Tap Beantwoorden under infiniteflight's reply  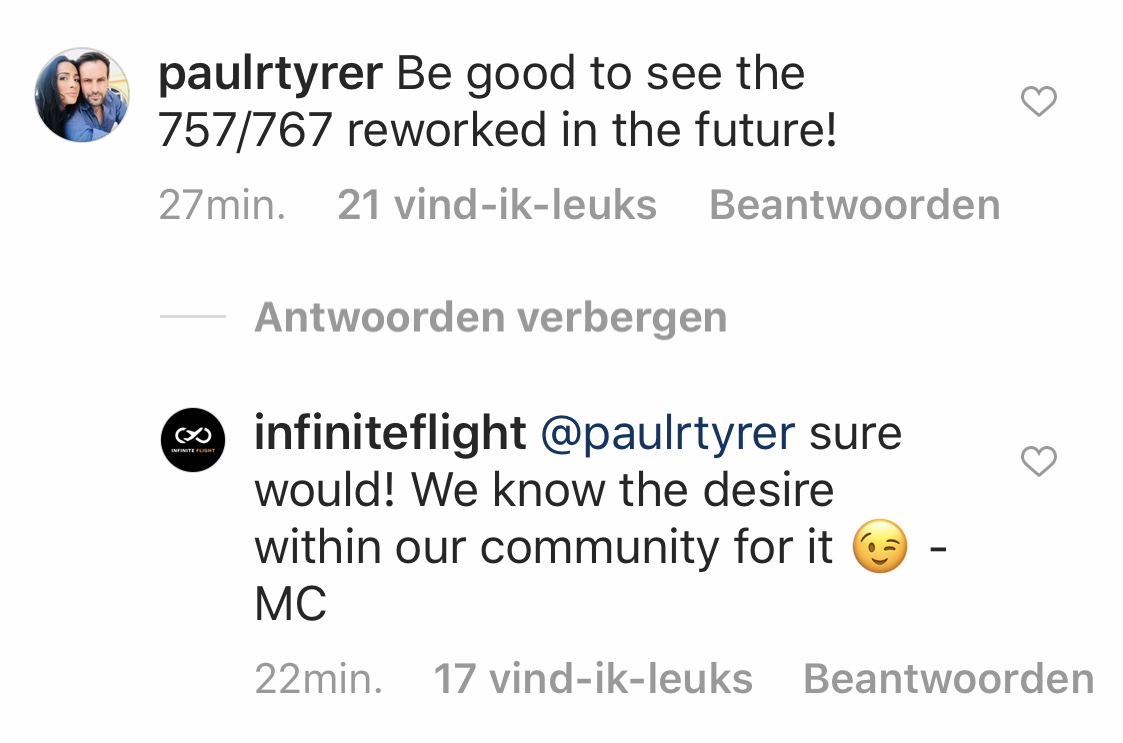948,679
